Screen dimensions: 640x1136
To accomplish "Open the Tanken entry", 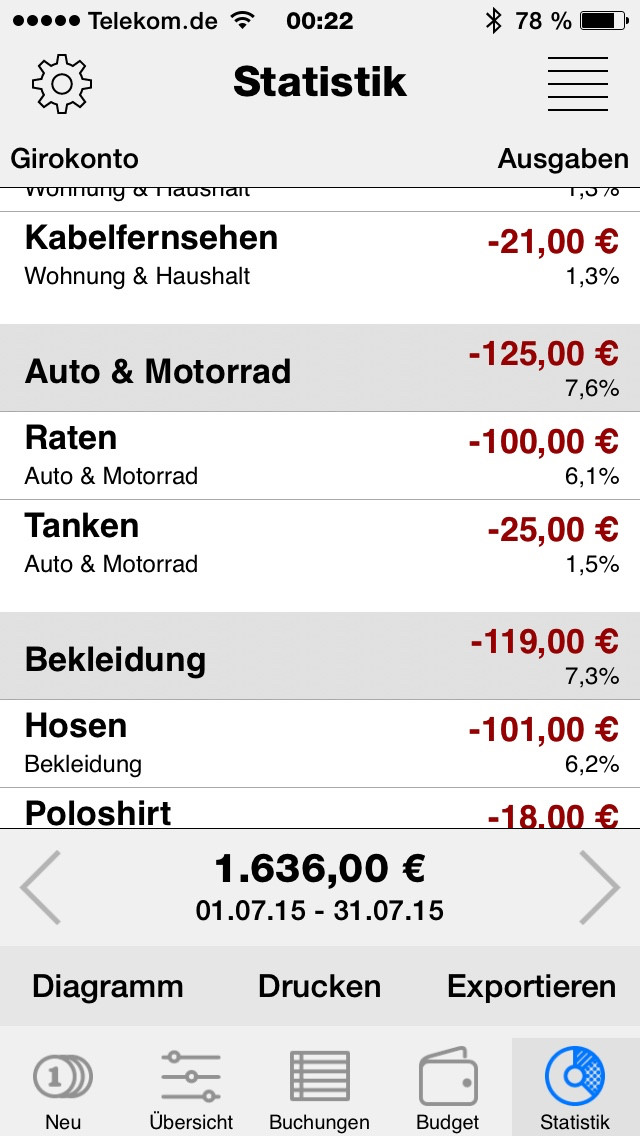I will coord(320,543).
